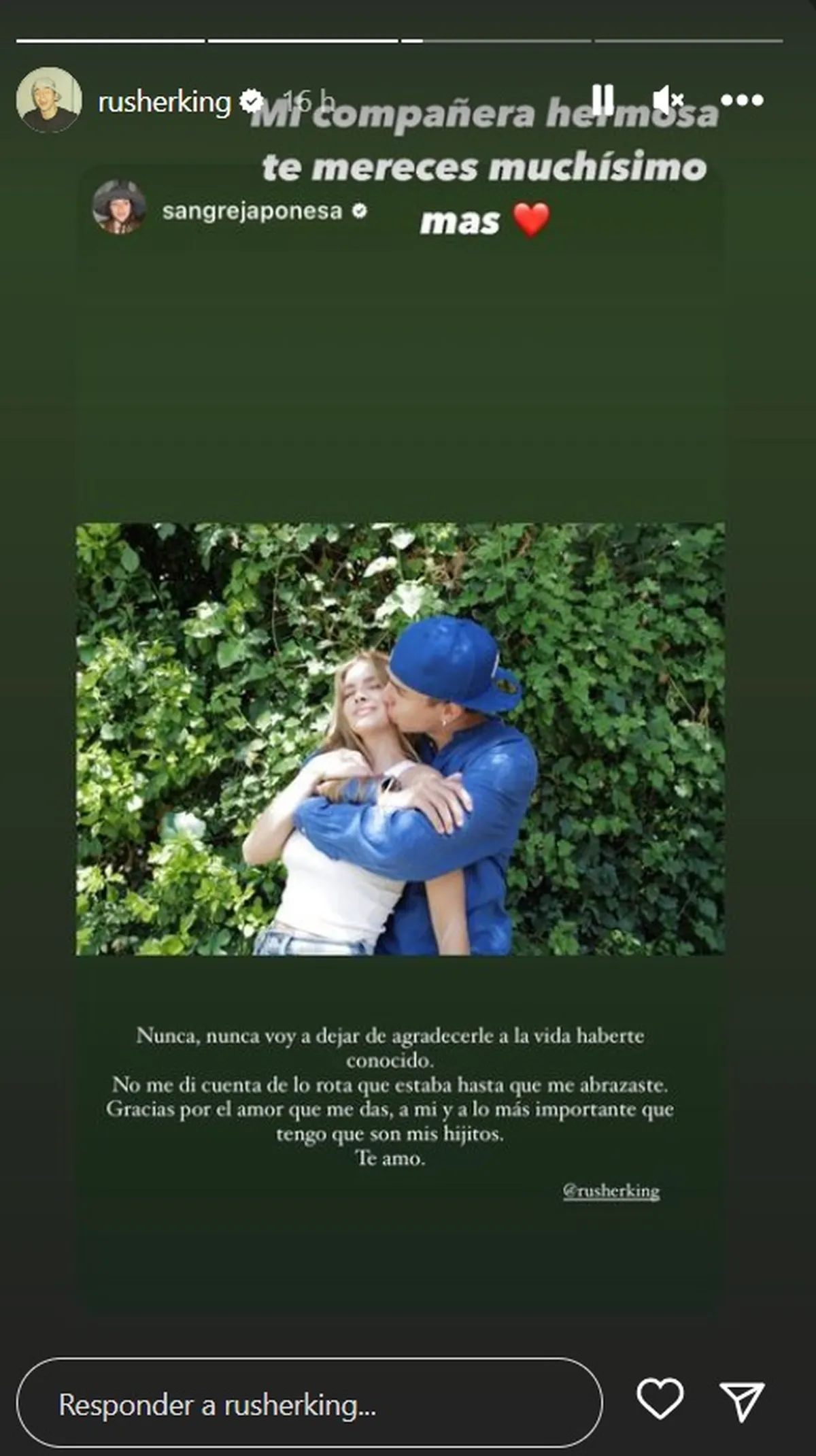Open rusherking's profile picture
Screen dimensions: 816x1456
click(x=49, y=100)
